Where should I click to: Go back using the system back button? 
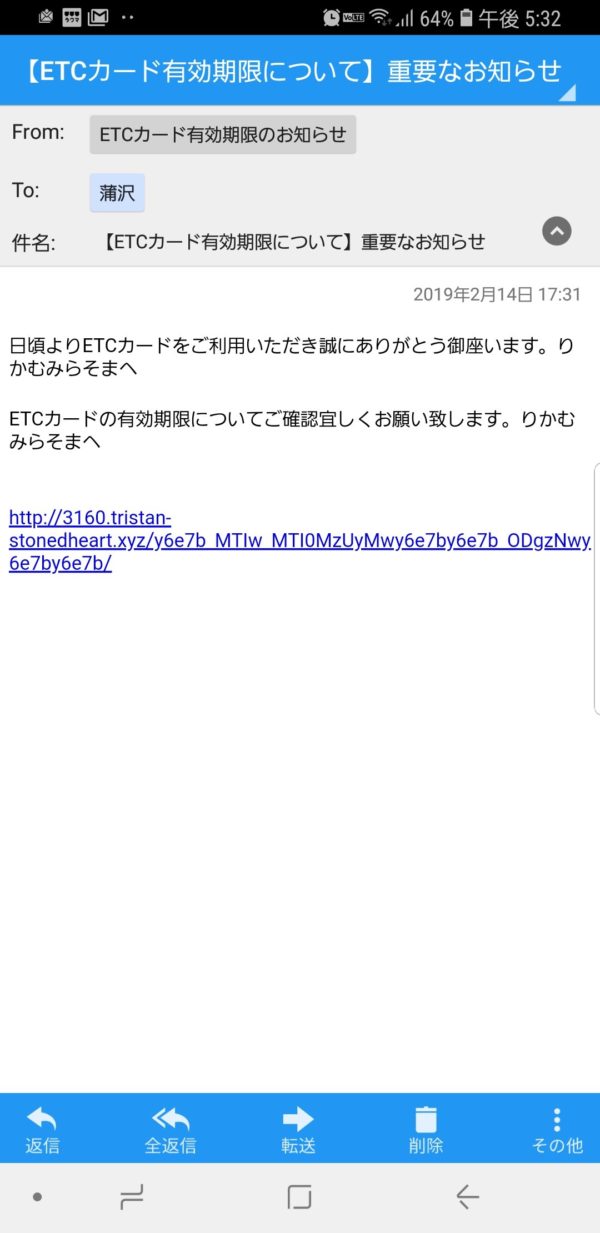pyautogui.click(x=467, y=1196)
